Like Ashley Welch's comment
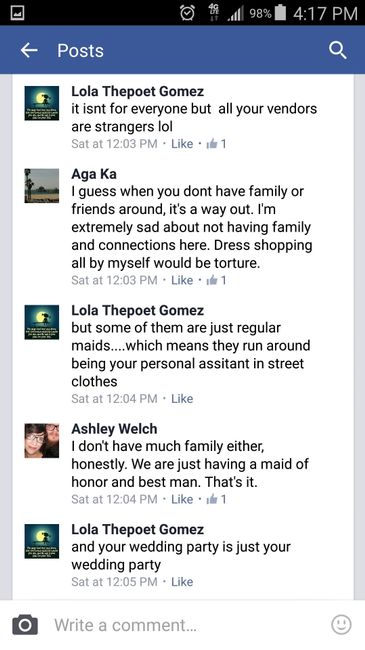Viewport: 365px width, 650px height. (x=182, y=499)
